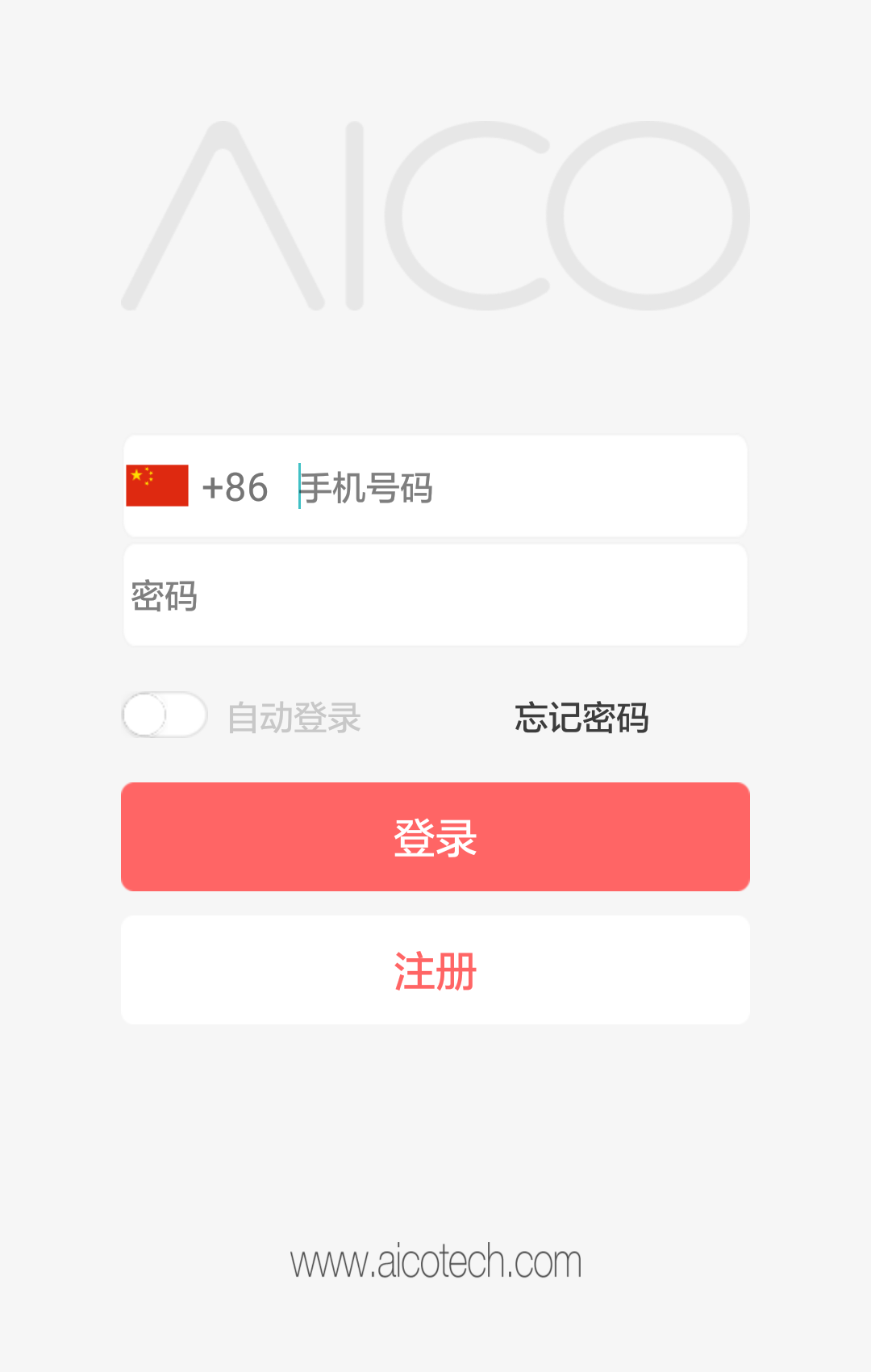Click the www.aicotech.com website link

(435, 1261)
